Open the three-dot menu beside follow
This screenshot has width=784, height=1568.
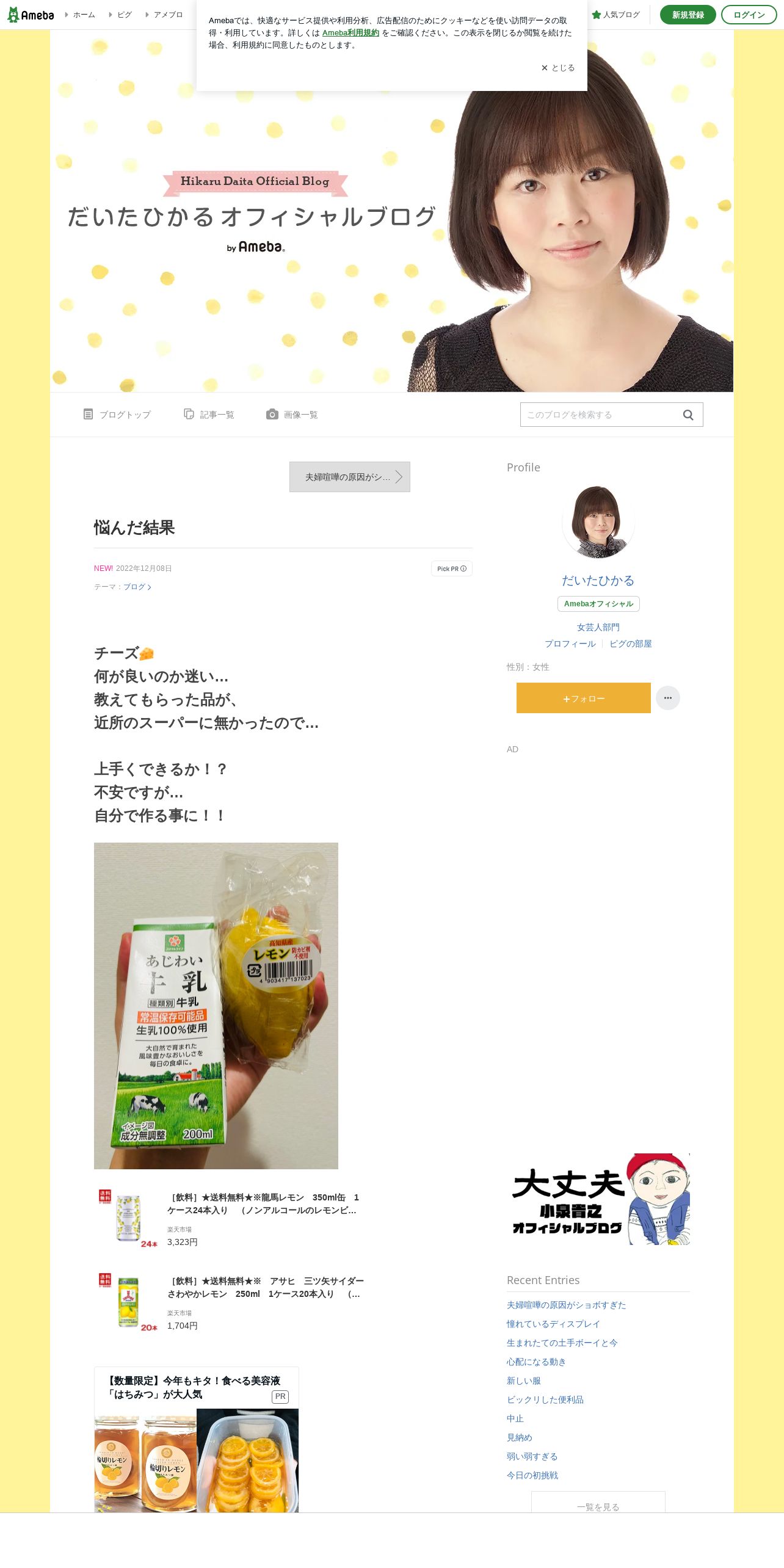pyautogui.click(x=668, y=698)
